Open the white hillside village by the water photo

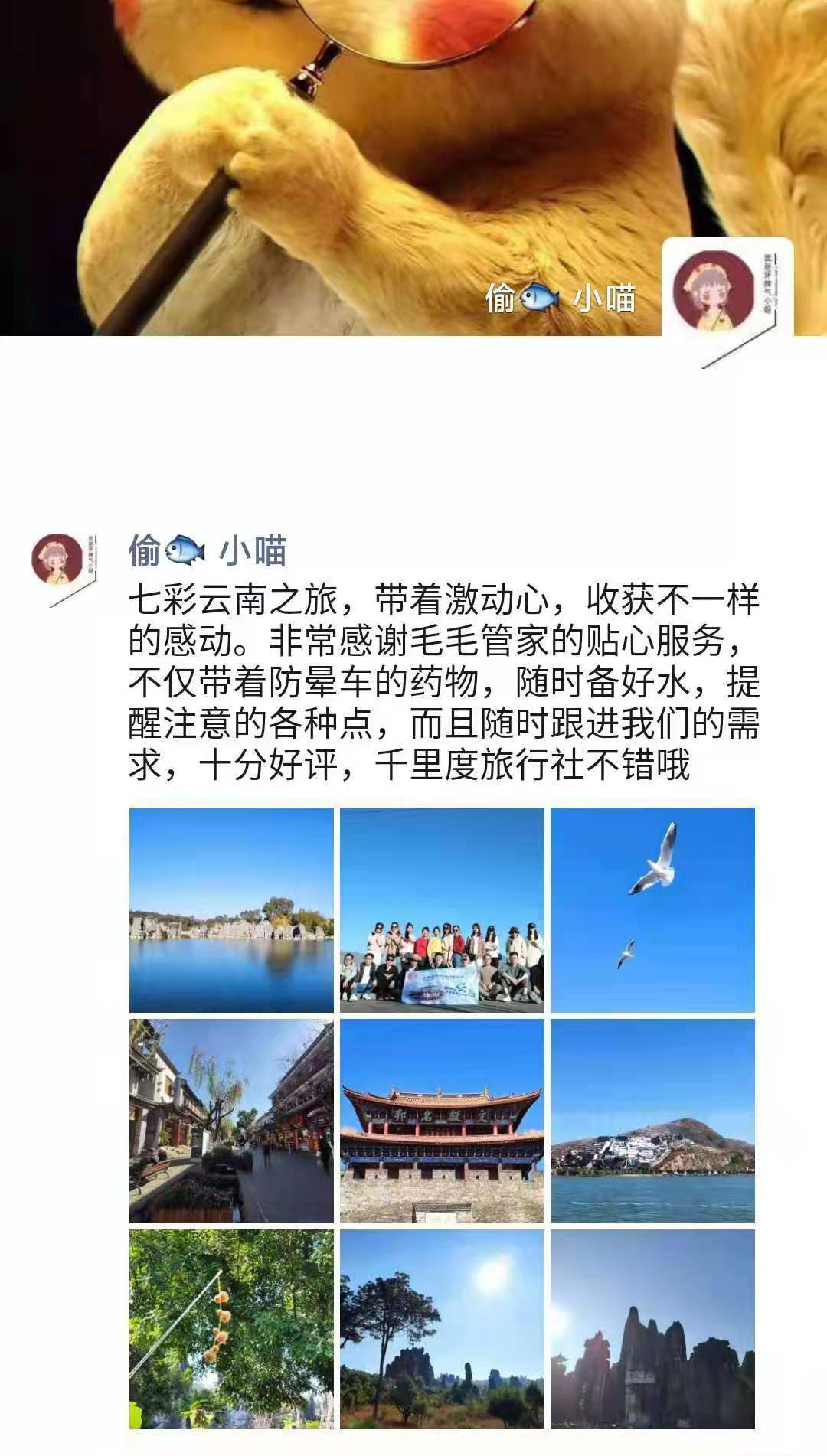point(652,1121)
